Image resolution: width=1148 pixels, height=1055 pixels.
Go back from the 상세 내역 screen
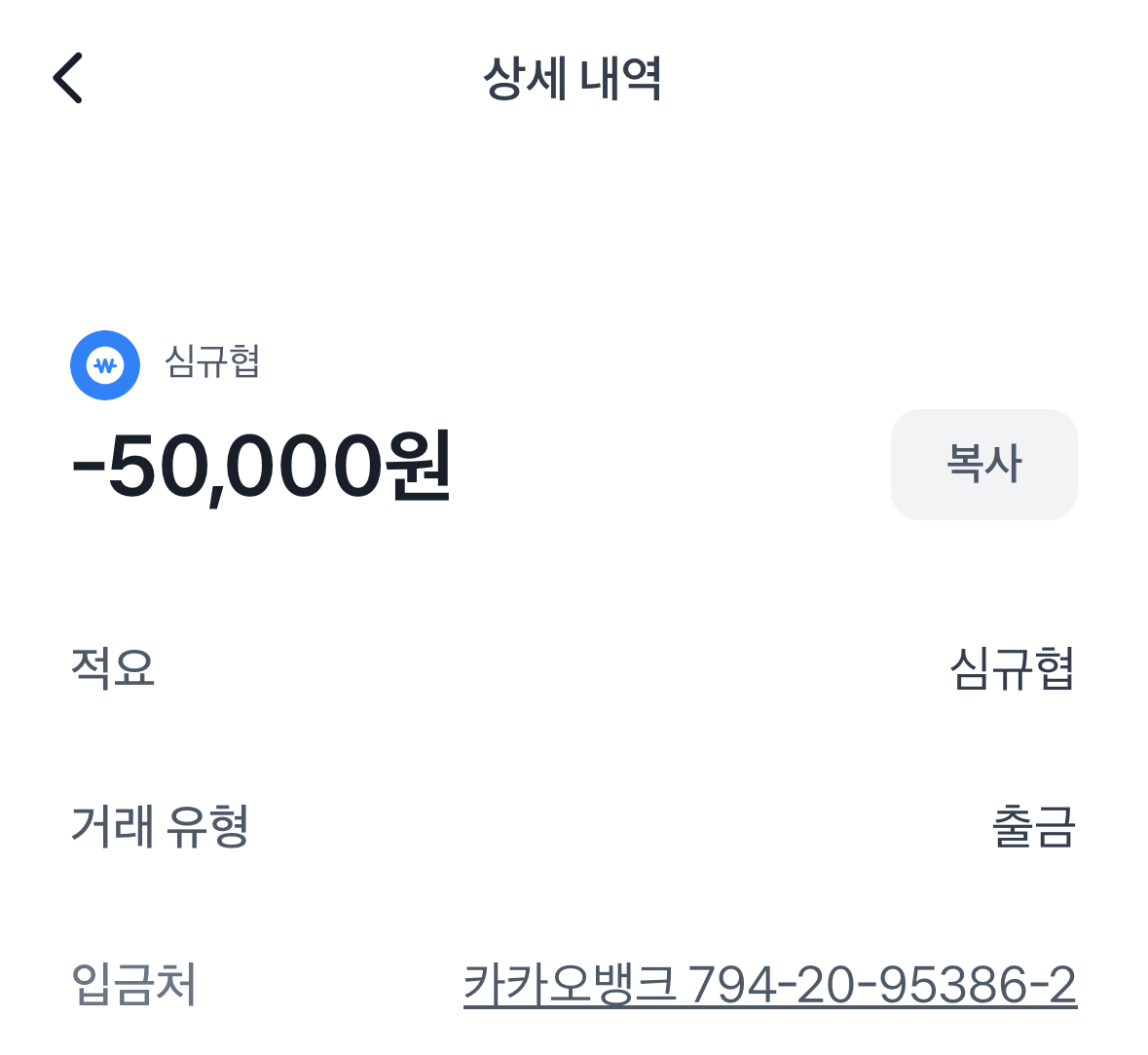click(x=68, y=78)
